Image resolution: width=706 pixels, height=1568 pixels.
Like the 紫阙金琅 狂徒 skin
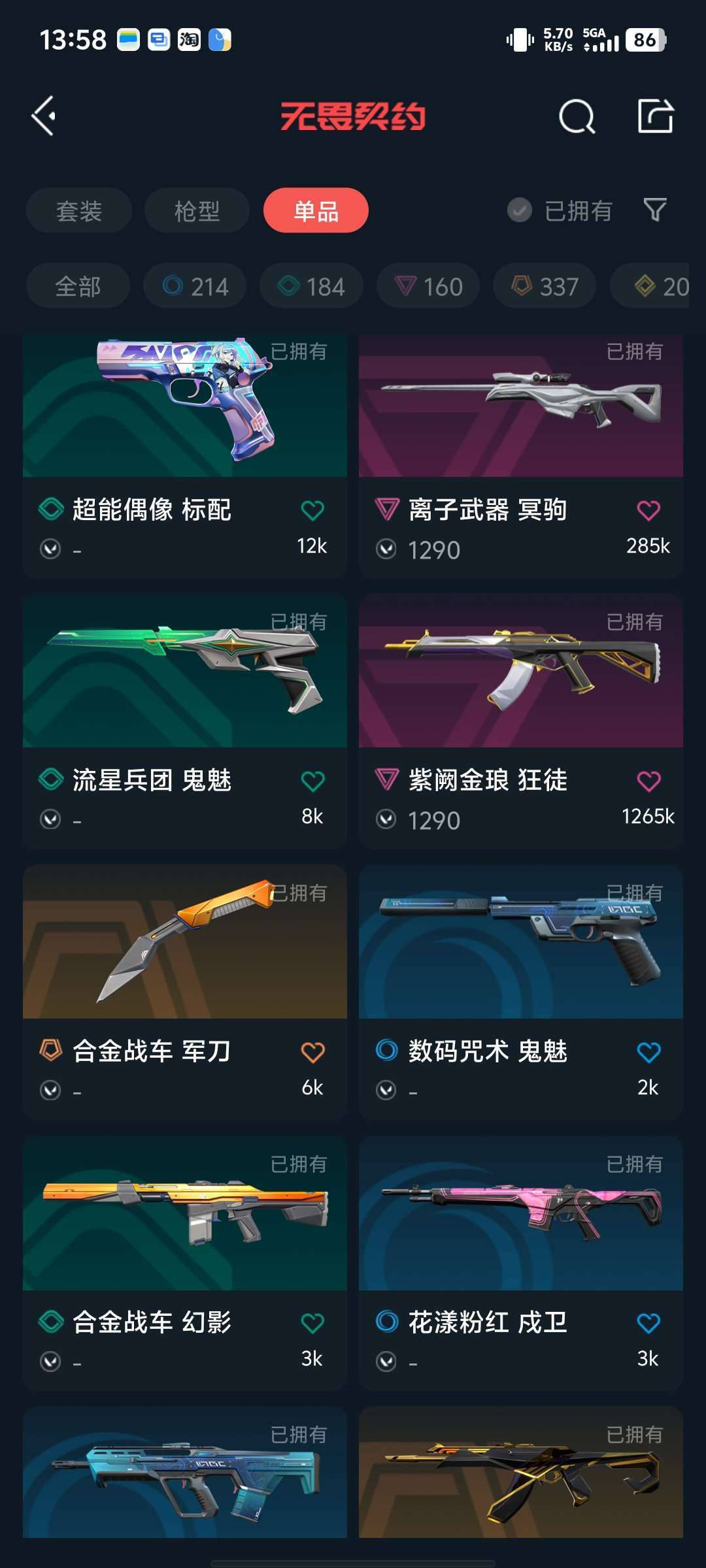pos(648,781)
